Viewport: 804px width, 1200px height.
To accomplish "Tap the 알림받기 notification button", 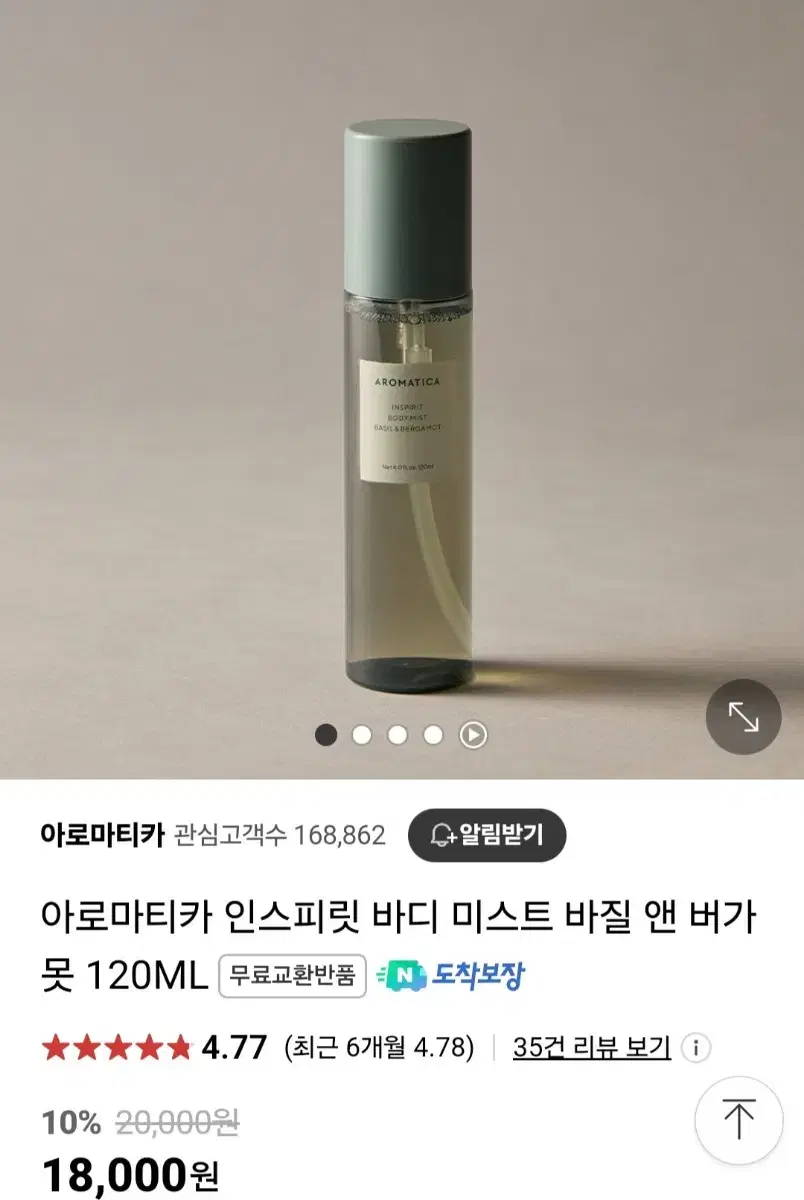I will (x=489, y=833).
